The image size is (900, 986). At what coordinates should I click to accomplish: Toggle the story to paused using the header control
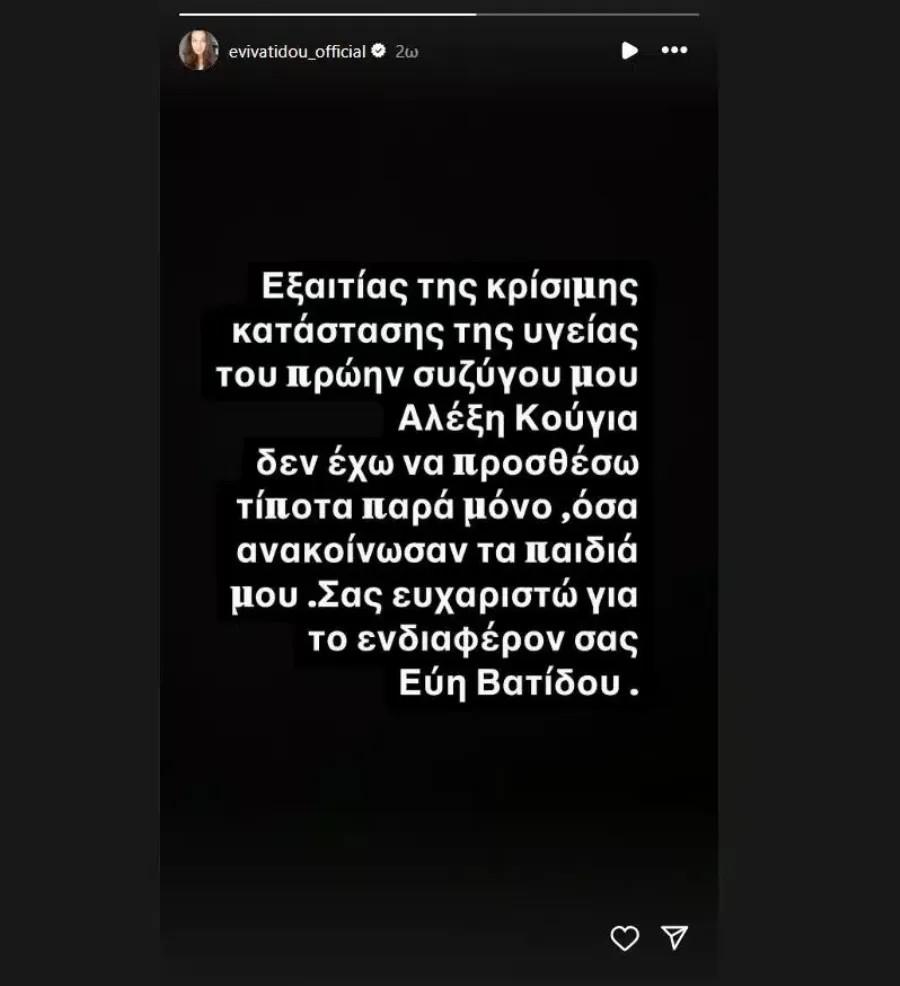[x=629, y=50]
